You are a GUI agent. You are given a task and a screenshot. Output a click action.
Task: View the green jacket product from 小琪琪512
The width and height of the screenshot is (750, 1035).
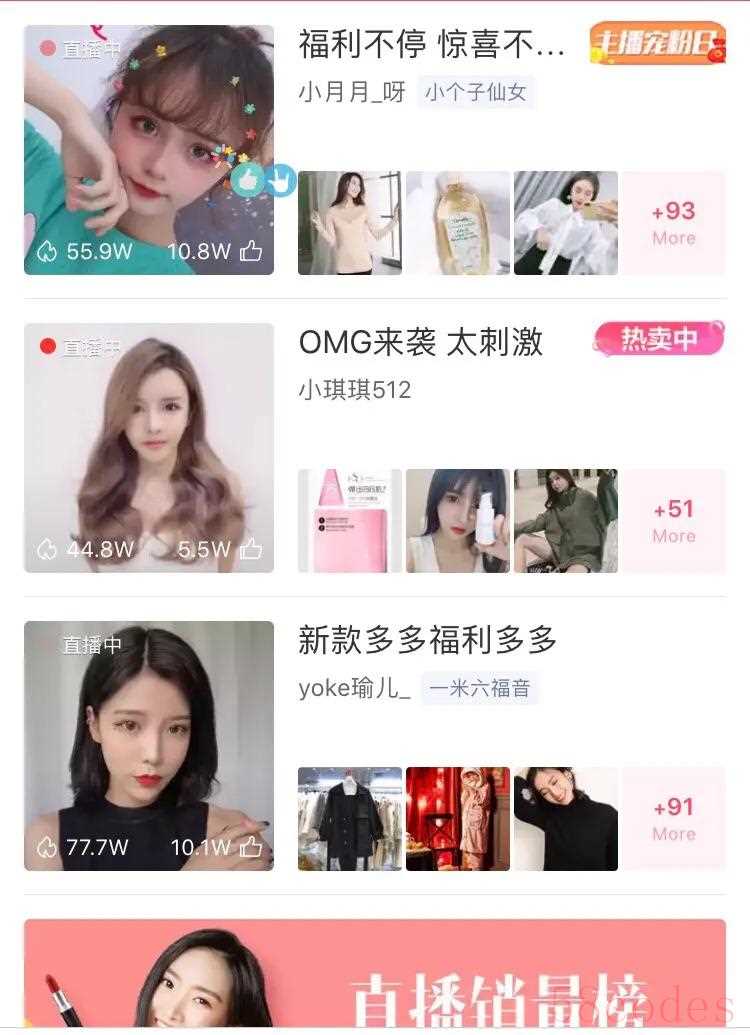point(566,520)
